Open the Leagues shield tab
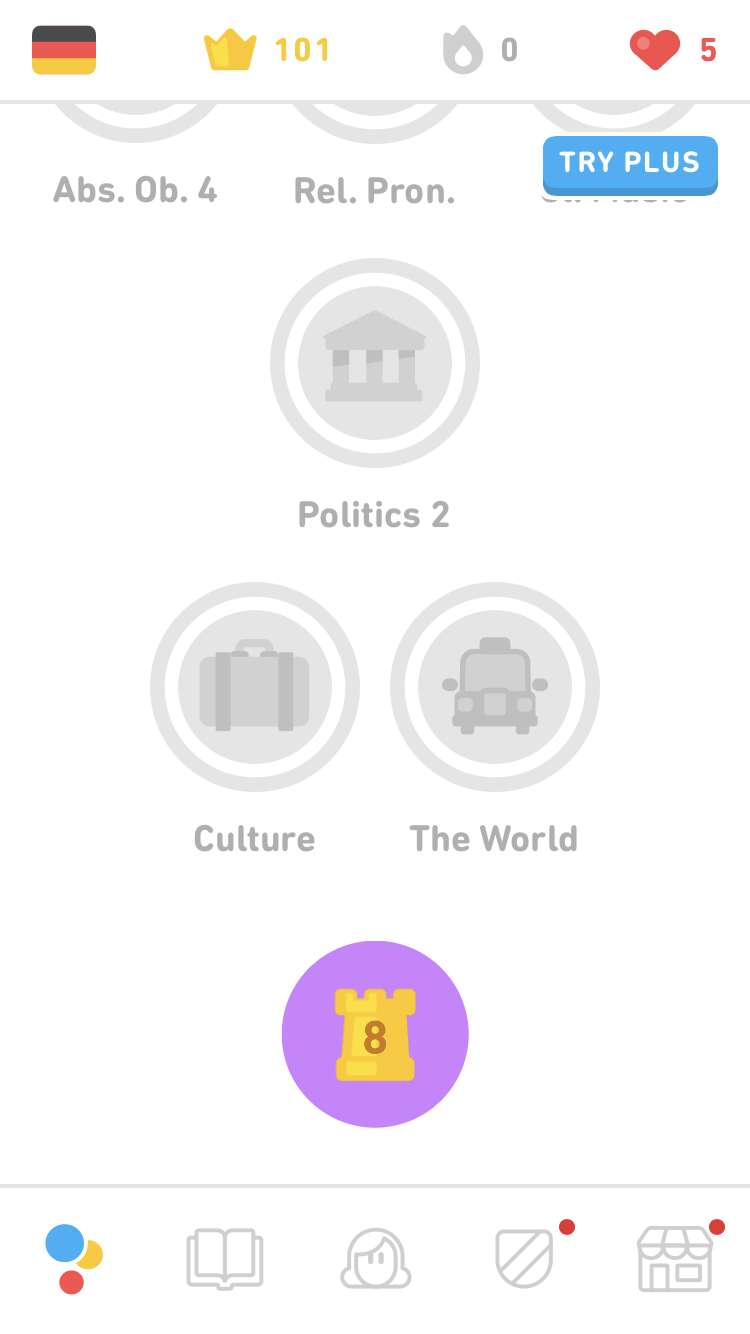750x1334 pixels. click(x=526, y=1259)
